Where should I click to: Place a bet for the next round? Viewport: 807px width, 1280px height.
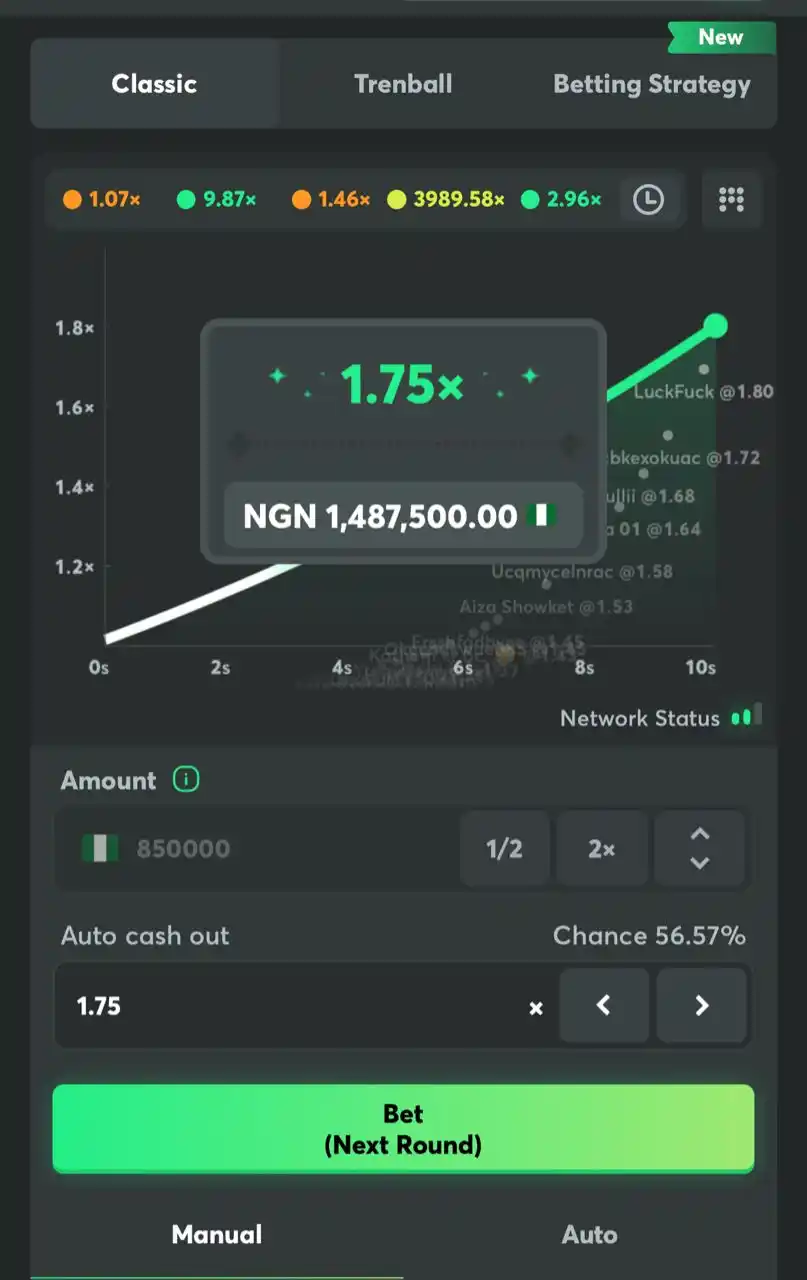[x=403, y=1128]
